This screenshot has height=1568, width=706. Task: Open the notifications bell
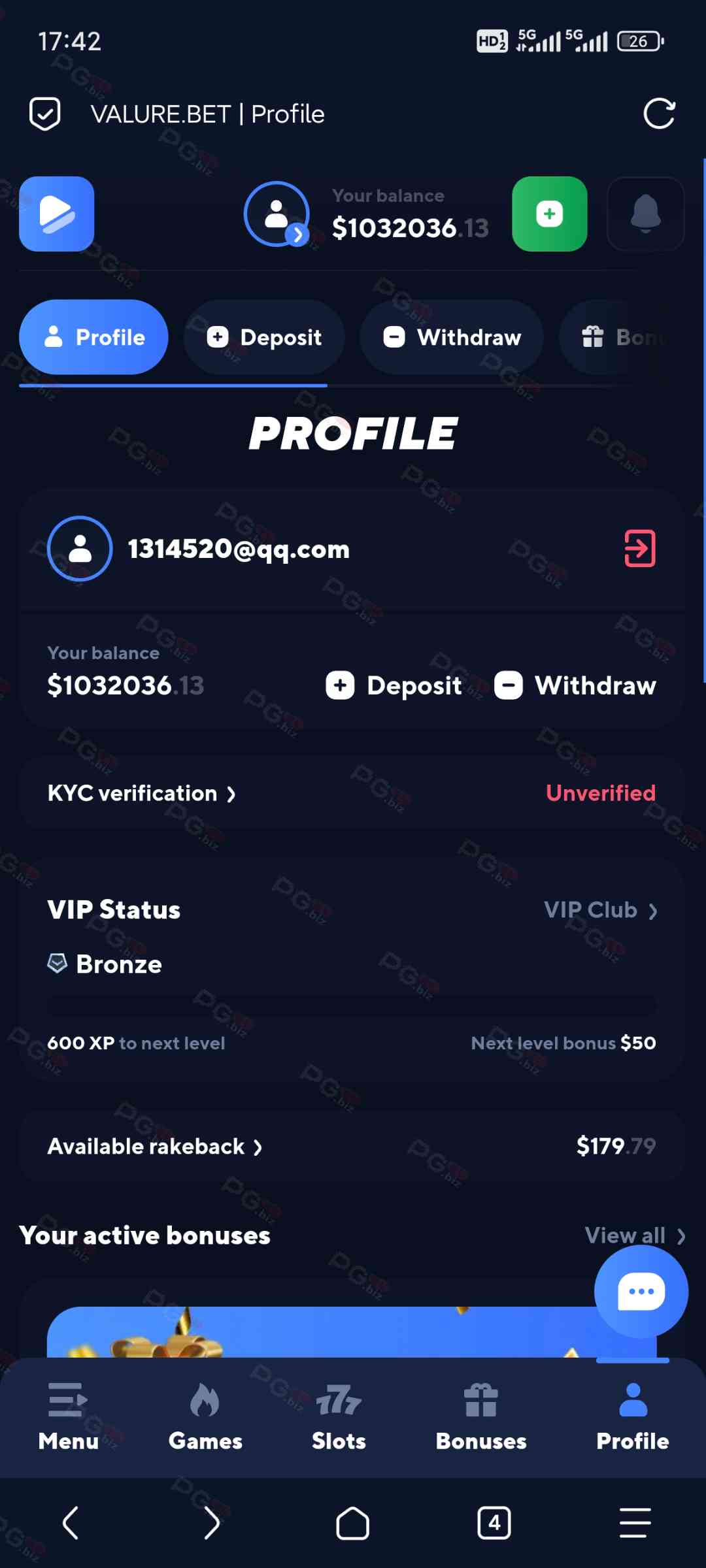pos(645,214)
